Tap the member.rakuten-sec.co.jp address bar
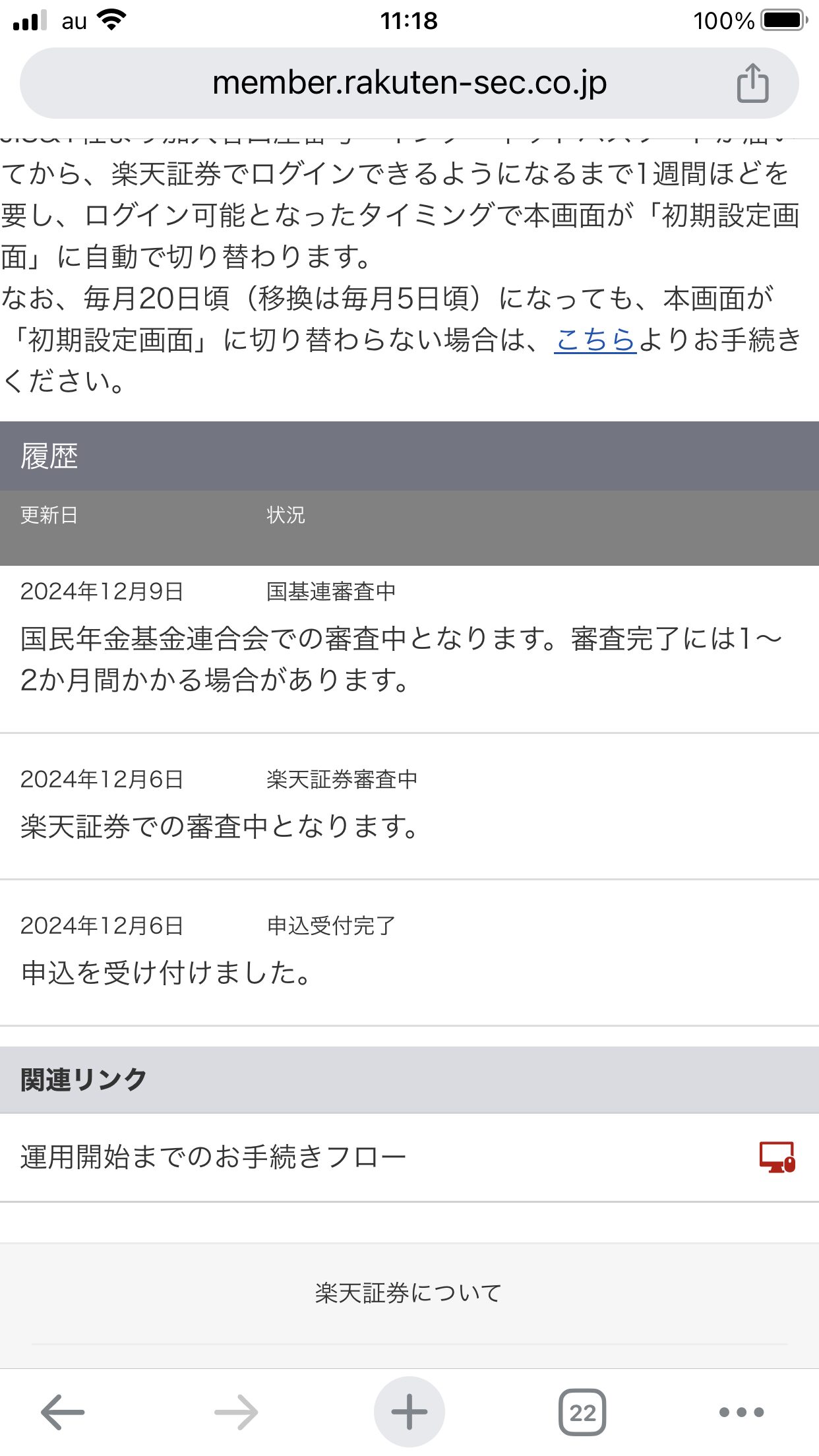Screen dimensions: 819x1456 pyautogui.click(x=409, y=83)
